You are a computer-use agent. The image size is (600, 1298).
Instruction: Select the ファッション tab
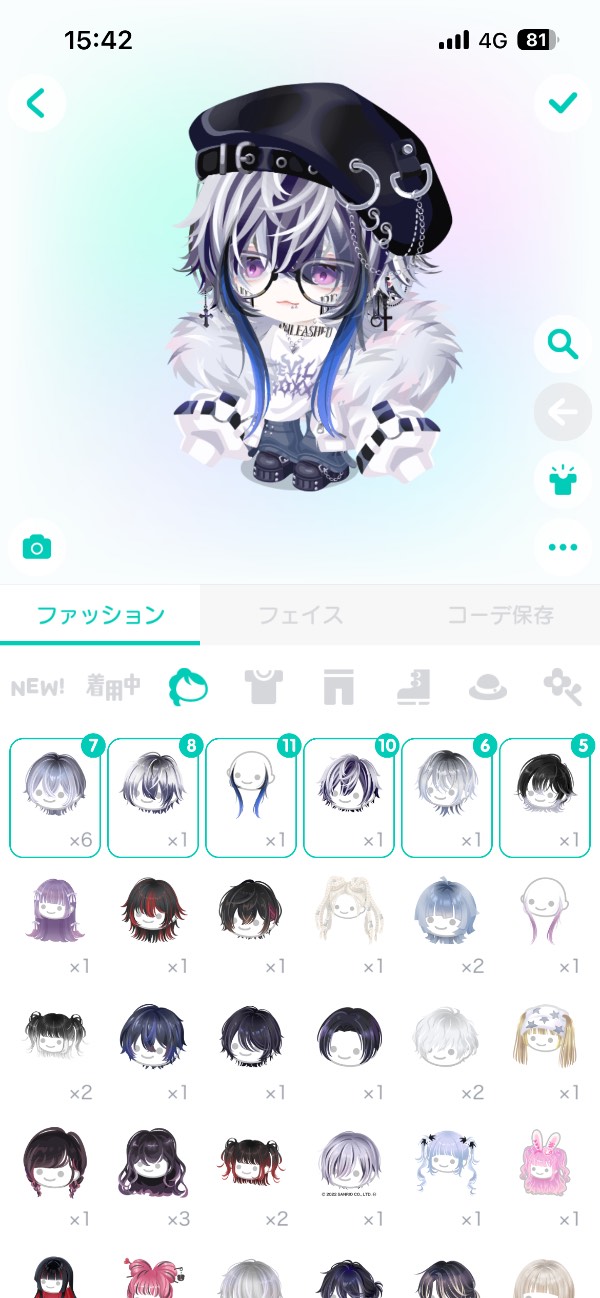(100, 615)
